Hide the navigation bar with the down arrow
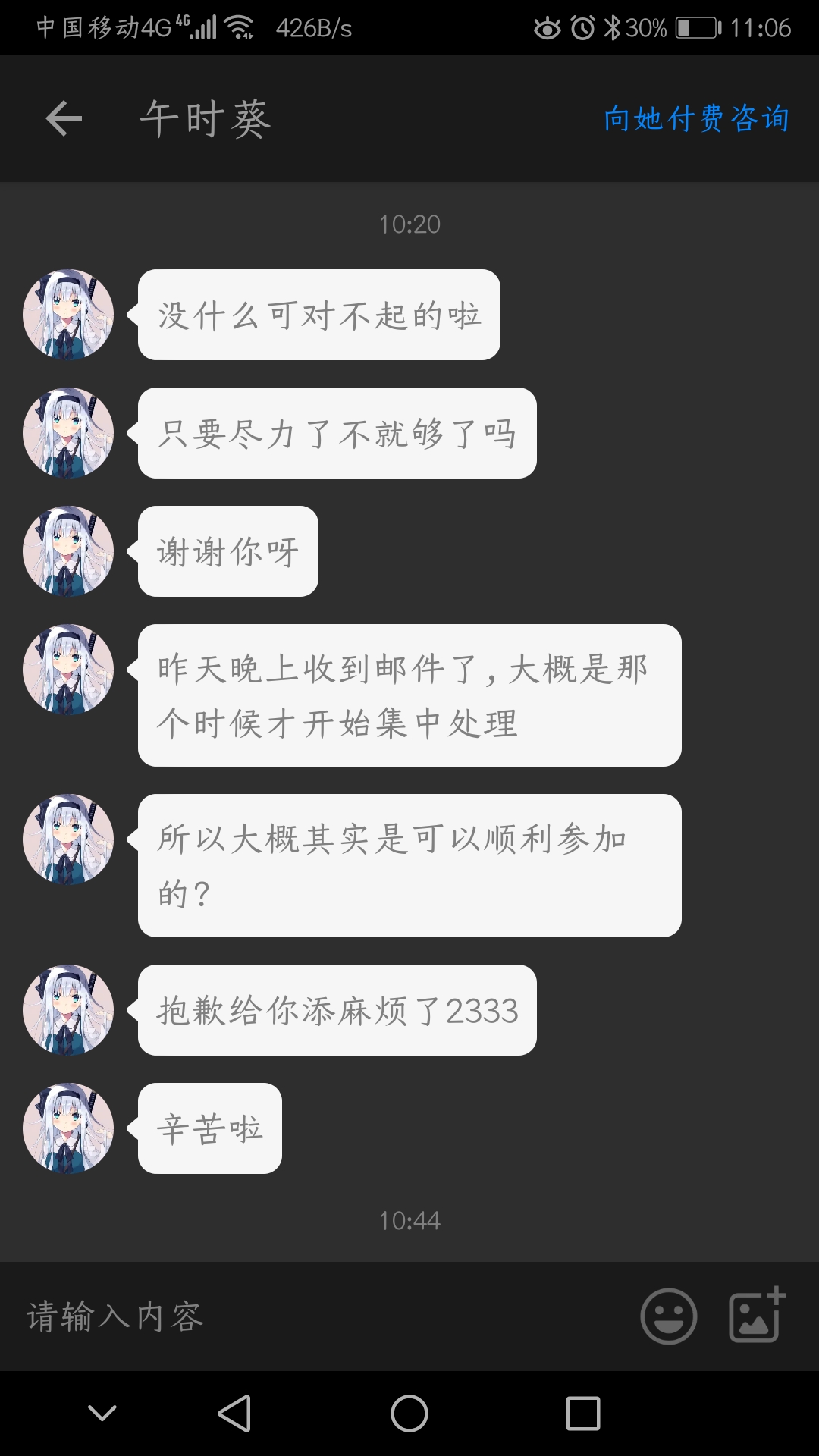 tap(102, 1413)
